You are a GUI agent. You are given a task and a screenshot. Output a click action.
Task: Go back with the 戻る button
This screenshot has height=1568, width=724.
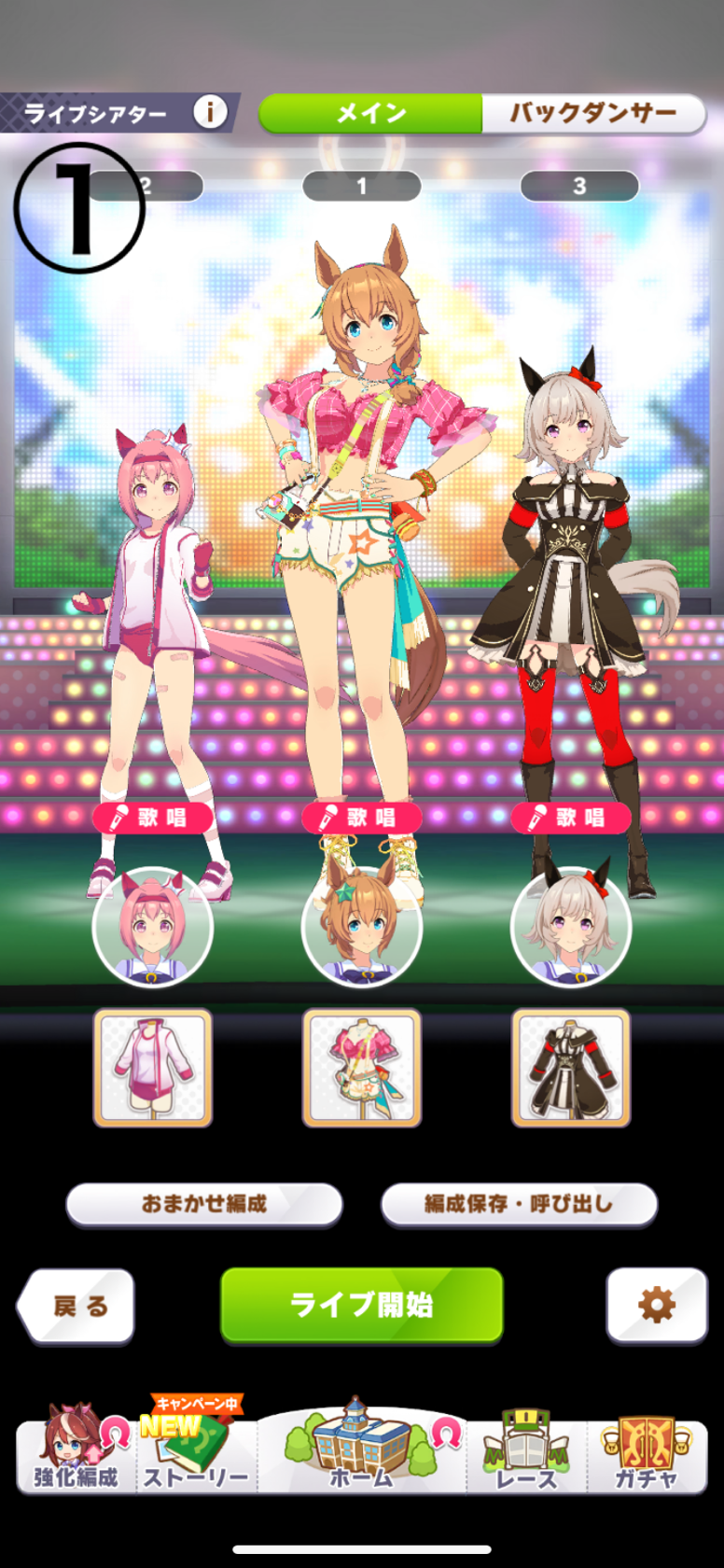tap(77, 1306)
